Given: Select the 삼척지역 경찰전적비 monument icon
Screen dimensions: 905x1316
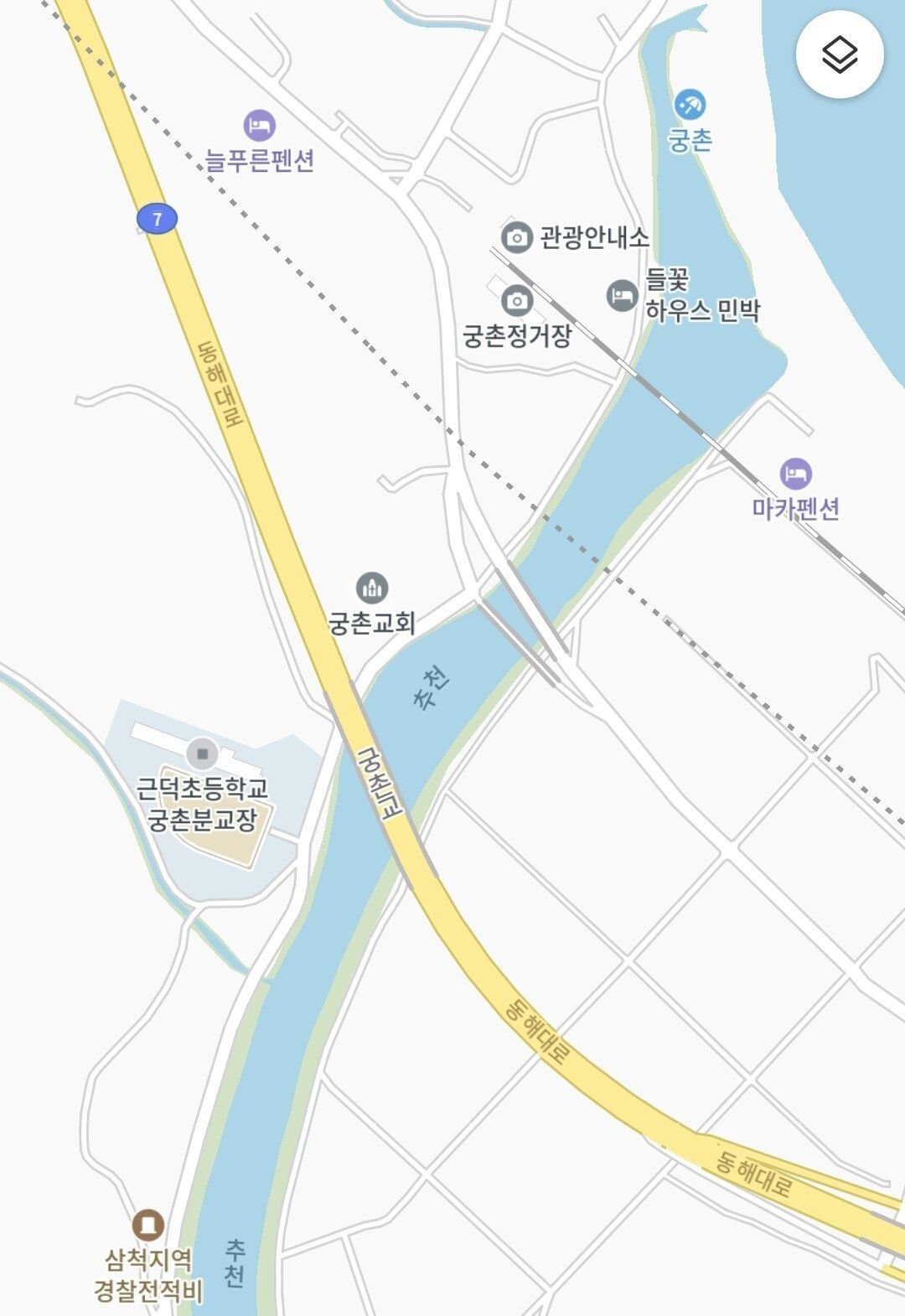Looking at the screenshot, I should click(149, 1226).
